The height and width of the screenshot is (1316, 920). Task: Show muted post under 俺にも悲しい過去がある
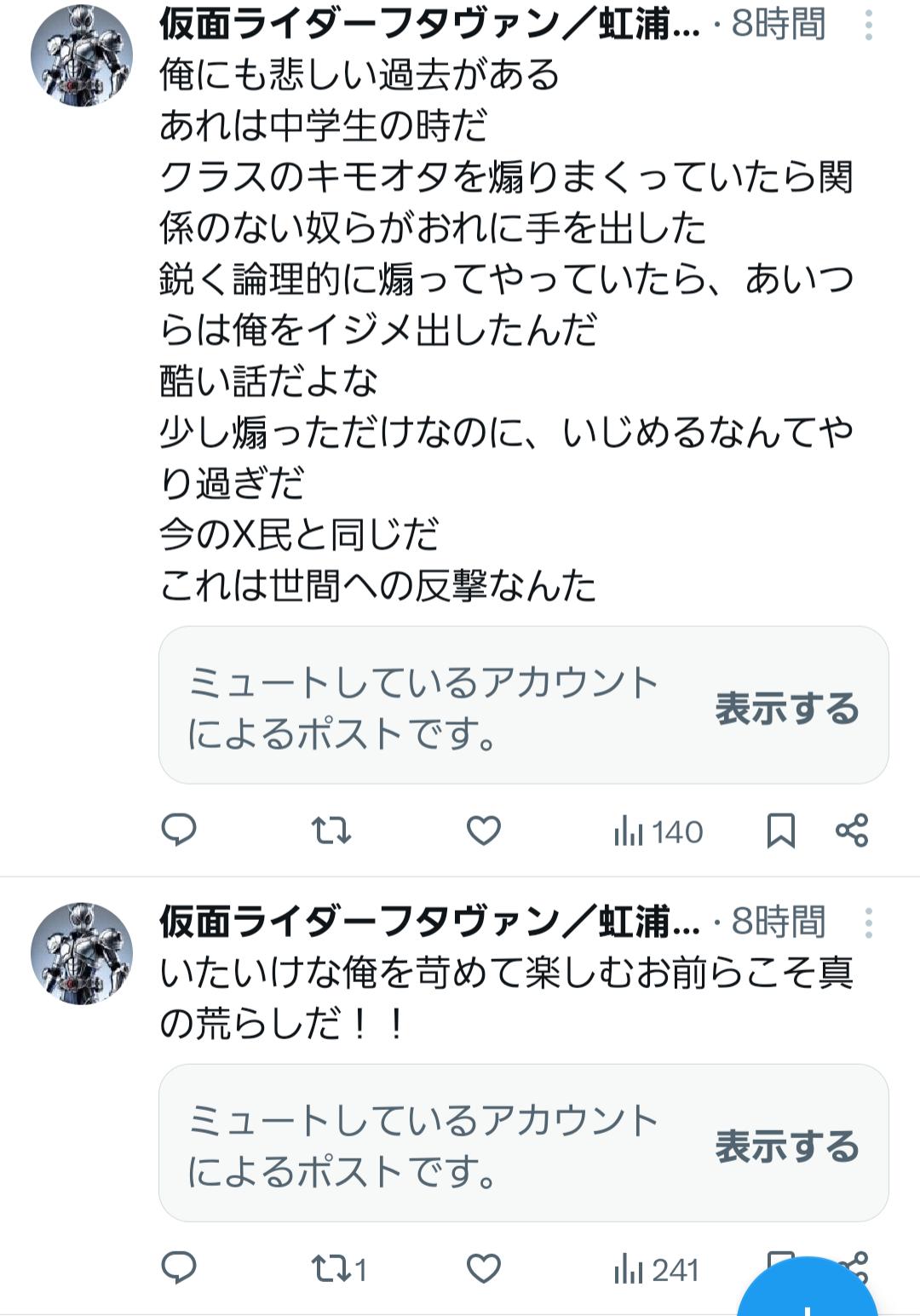(786, 708)
